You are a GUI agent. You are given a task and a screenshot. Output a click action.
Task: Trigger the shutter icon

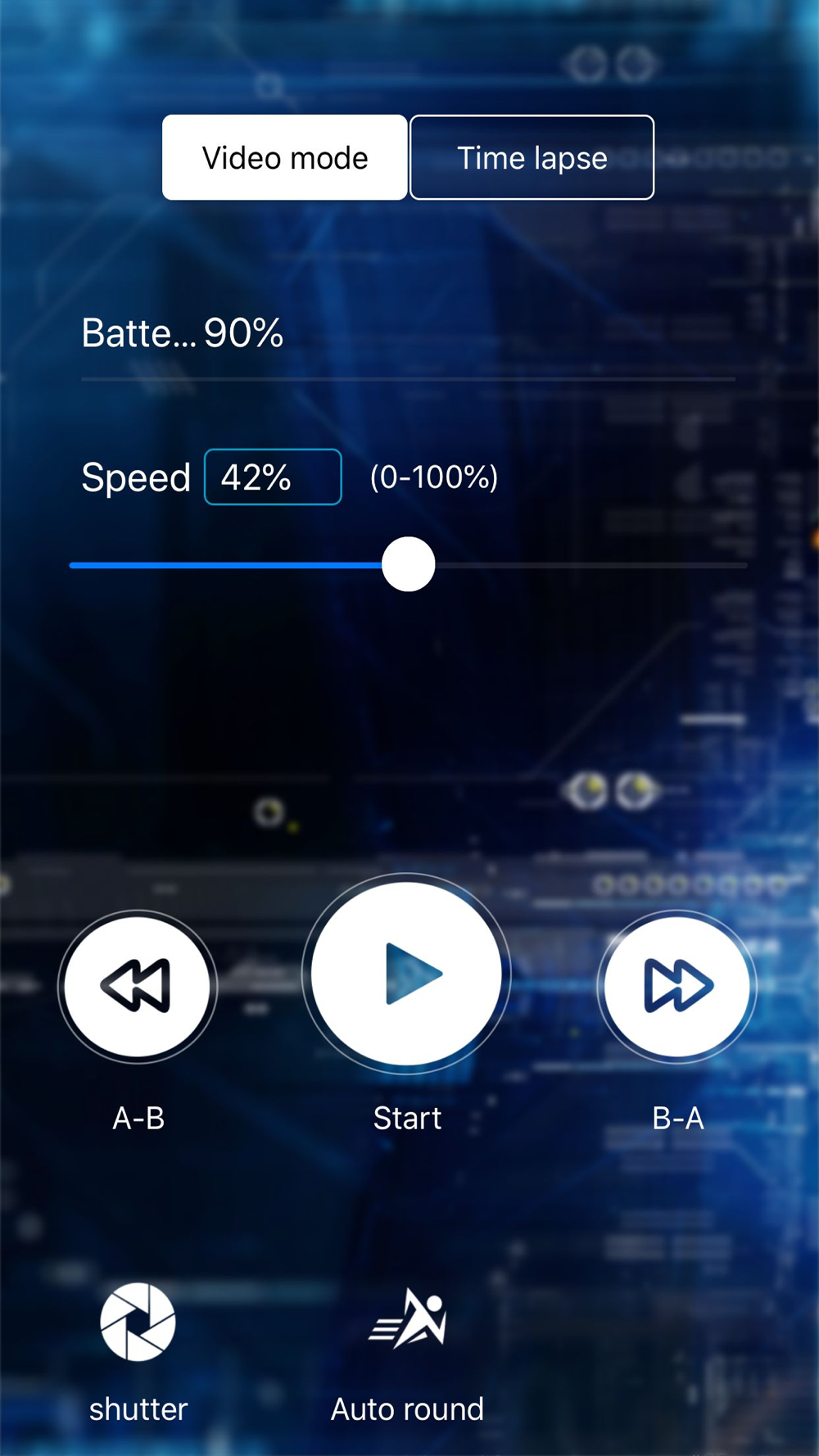click(x=138, y=1322)
